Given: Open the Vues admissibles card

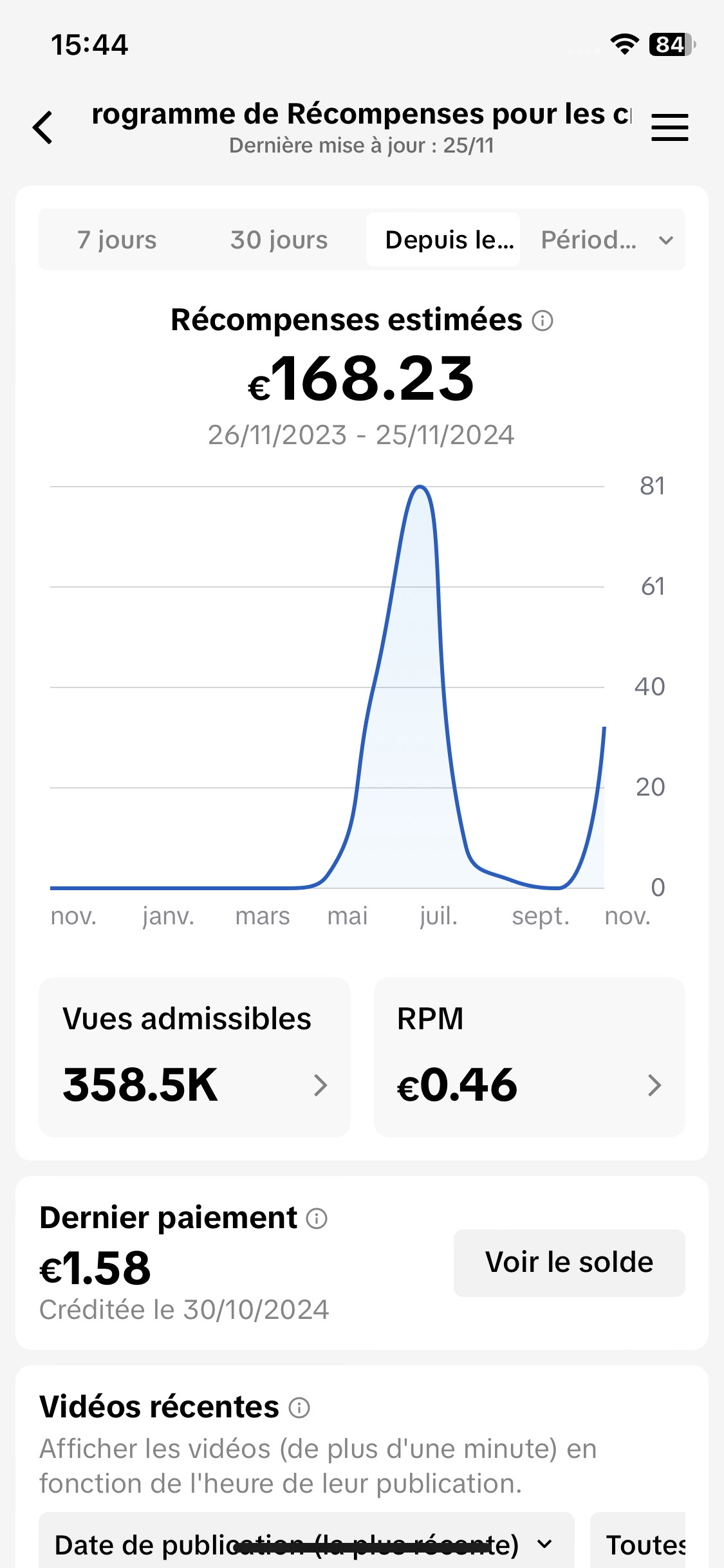Looking at the screenshot, I should point(194,1056).
